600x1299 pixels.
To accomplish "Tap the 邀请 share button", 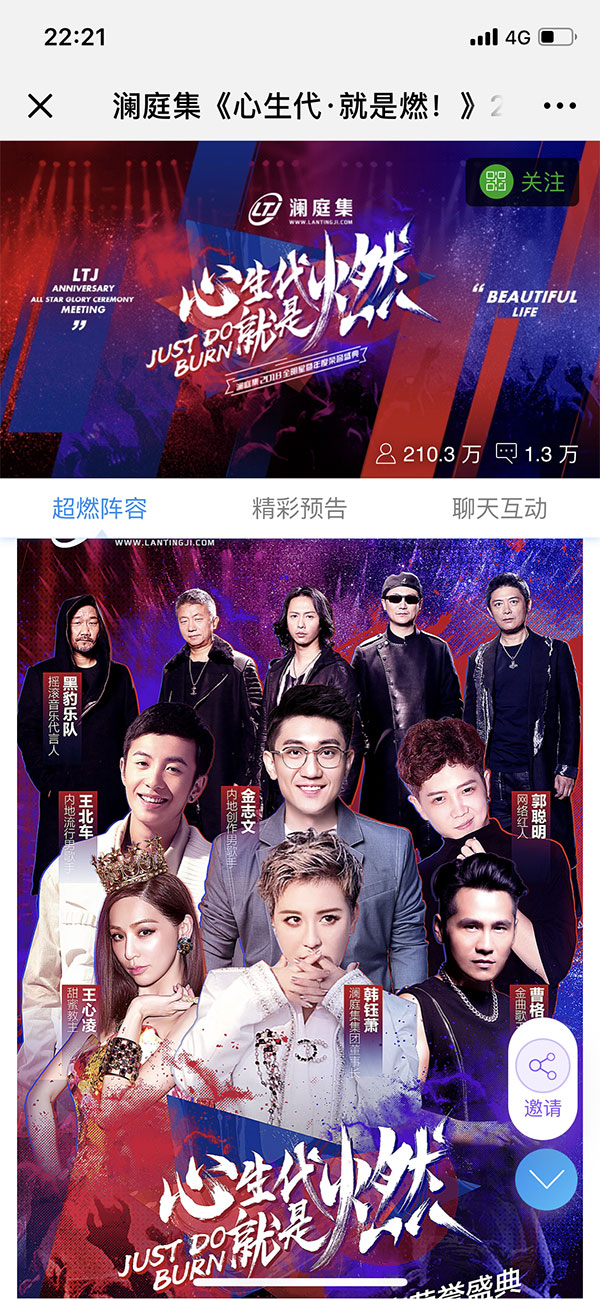I will coord(543,1079).
